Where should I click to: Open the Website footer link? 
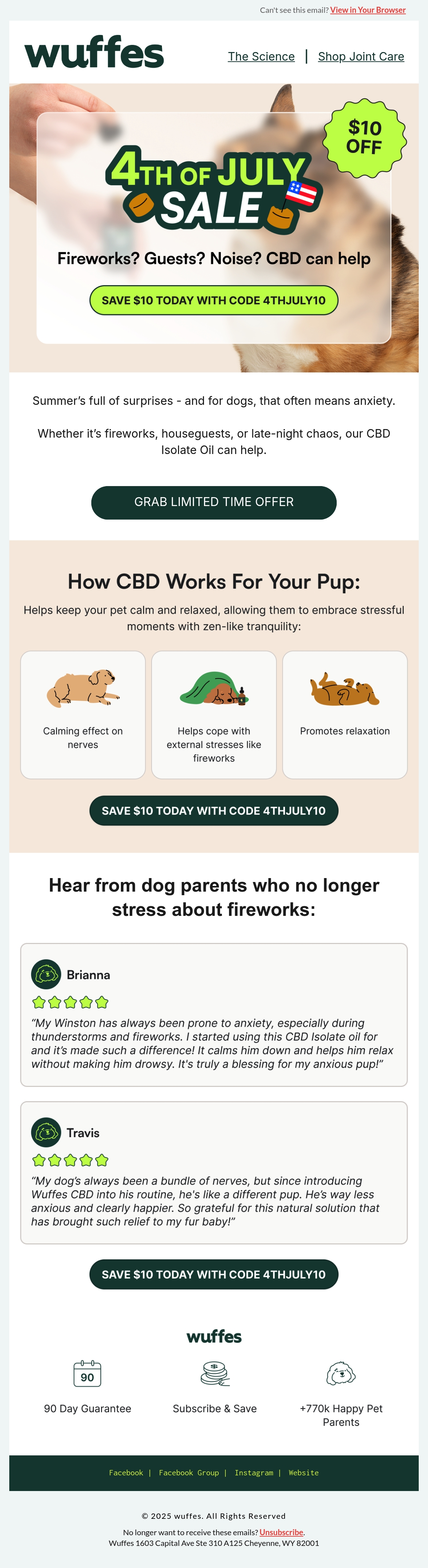[x=304, y=1472]
